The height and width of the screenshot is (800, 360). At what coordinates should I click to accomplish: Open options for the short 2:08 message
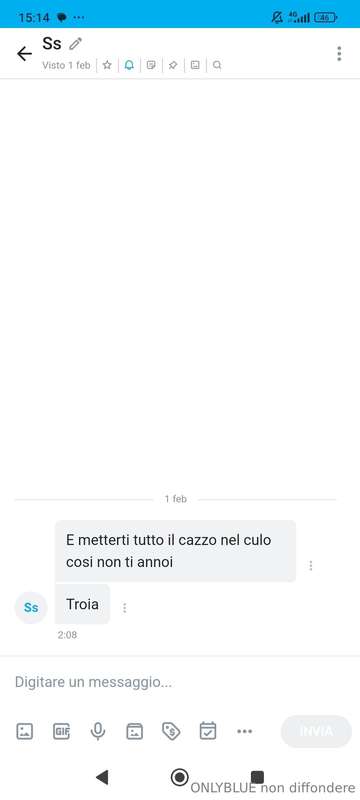(x=124, y=608)
